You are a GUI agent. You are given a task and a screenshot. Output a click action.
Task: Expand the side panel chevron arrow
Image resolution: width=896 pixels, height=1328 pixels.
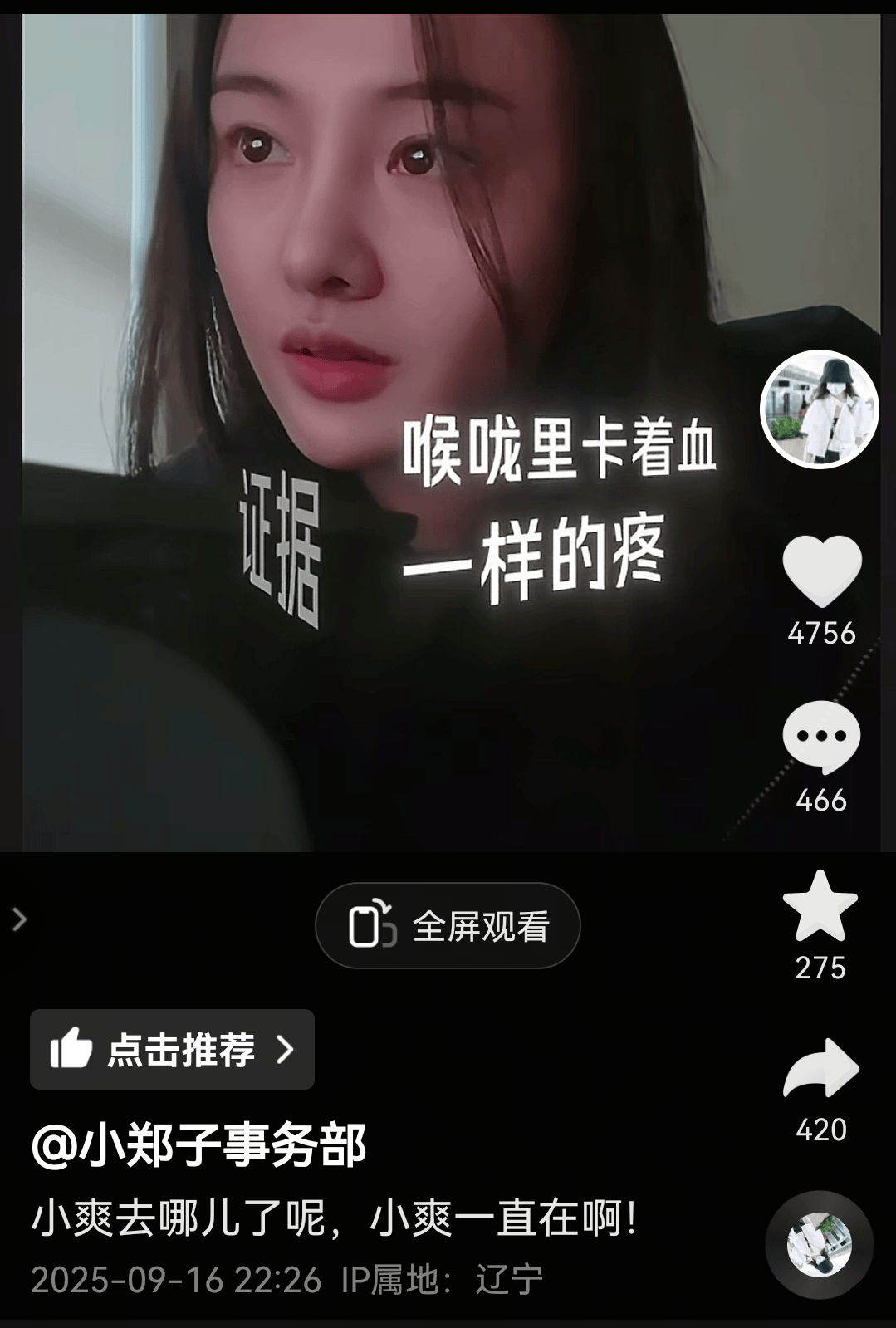click(x=20, y=919)
